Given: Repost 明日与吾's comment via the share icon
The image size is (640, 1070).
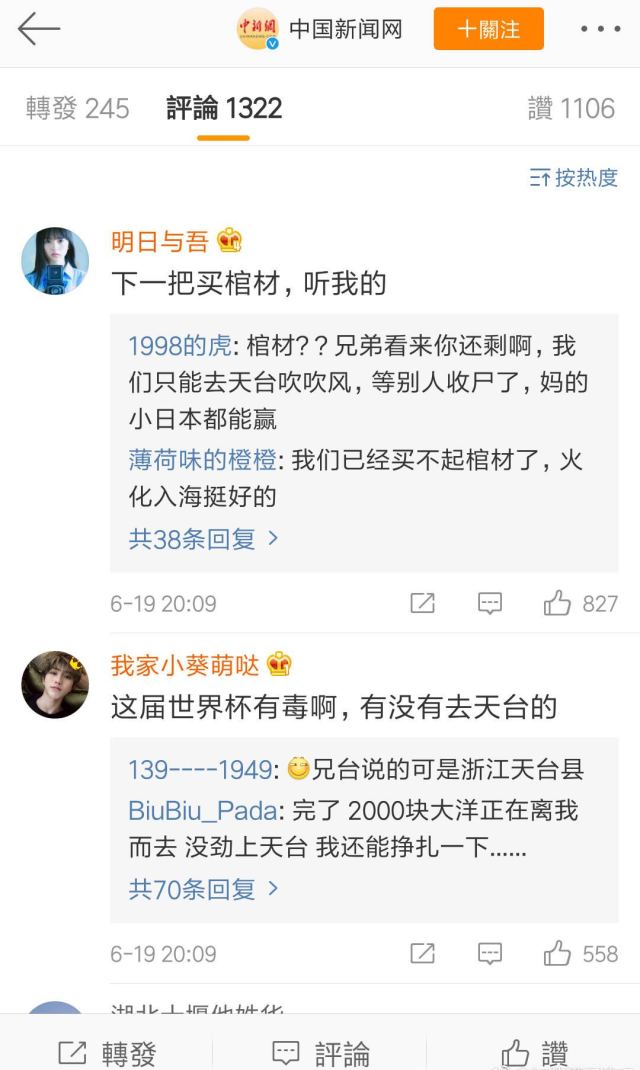Looking at the screenshot, I should pos(422,603).
